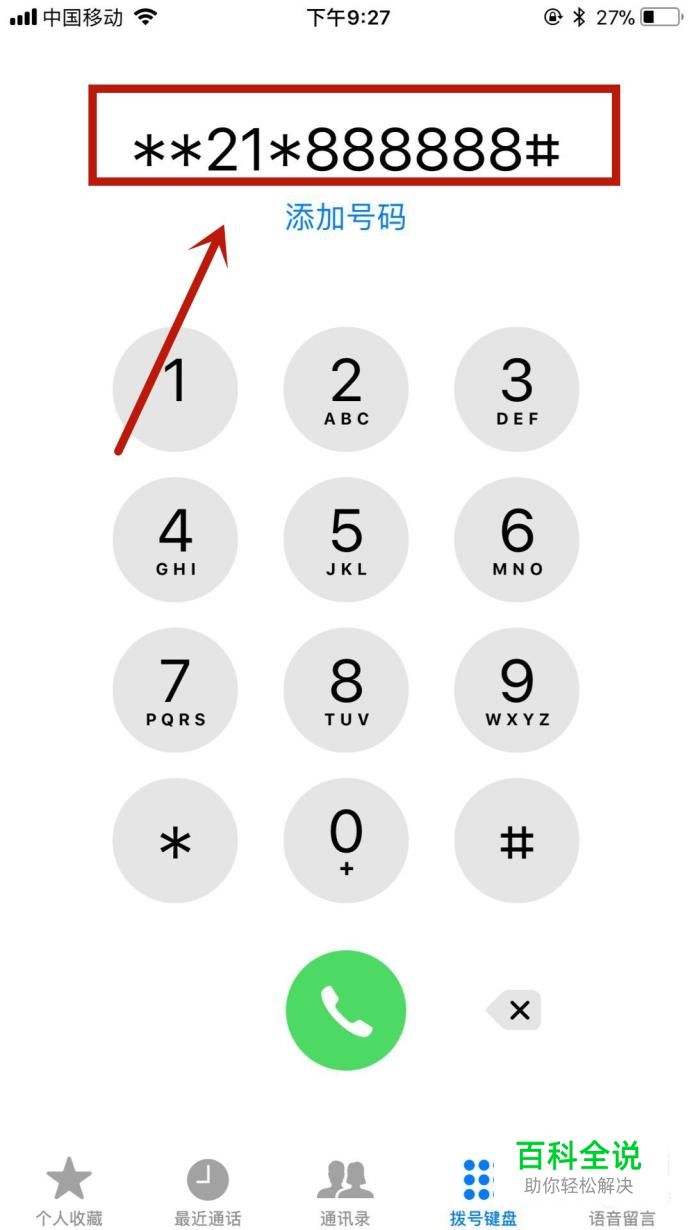
Task: Select the 拨号键盘 tab
Action: (483, 1192)
